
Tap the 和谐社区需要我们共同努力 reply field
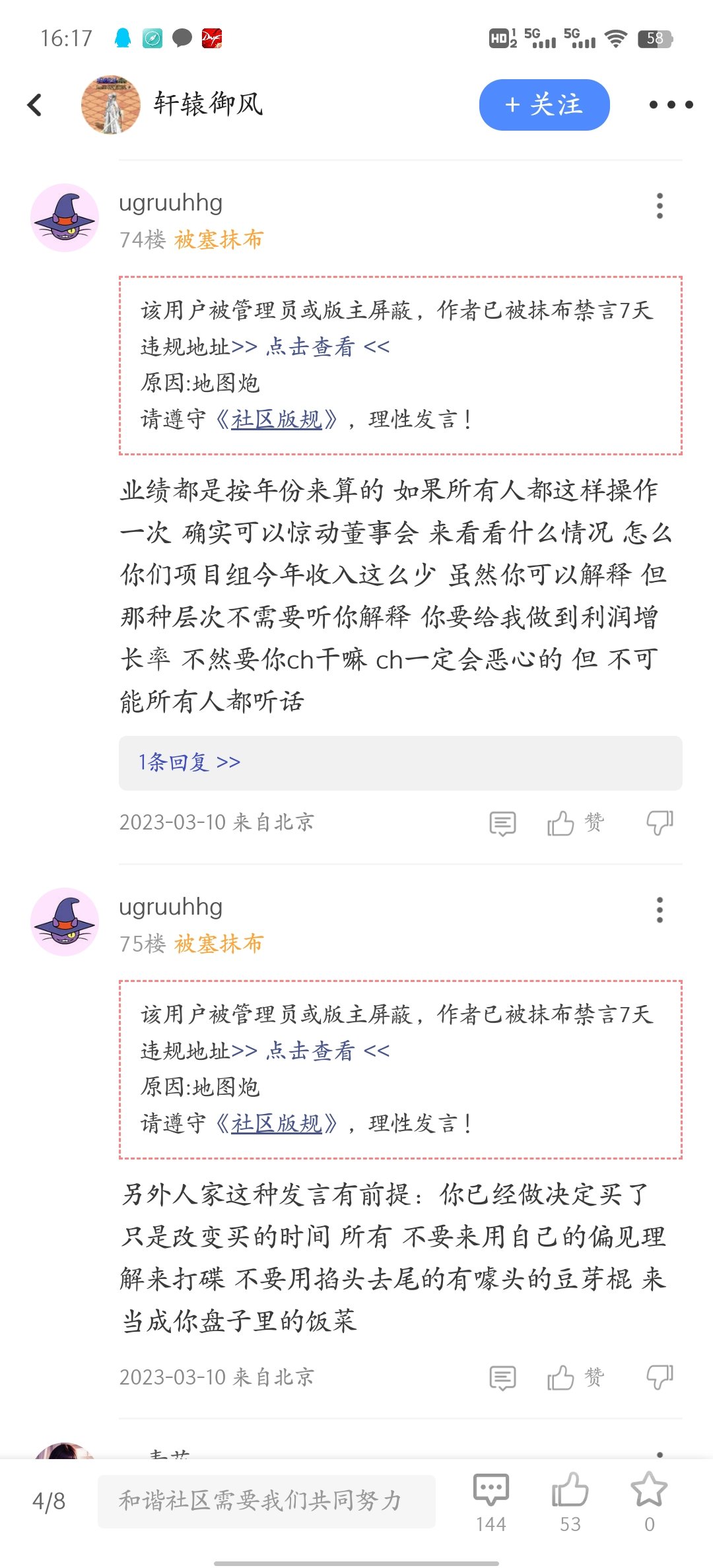(x=267, y=1501)
